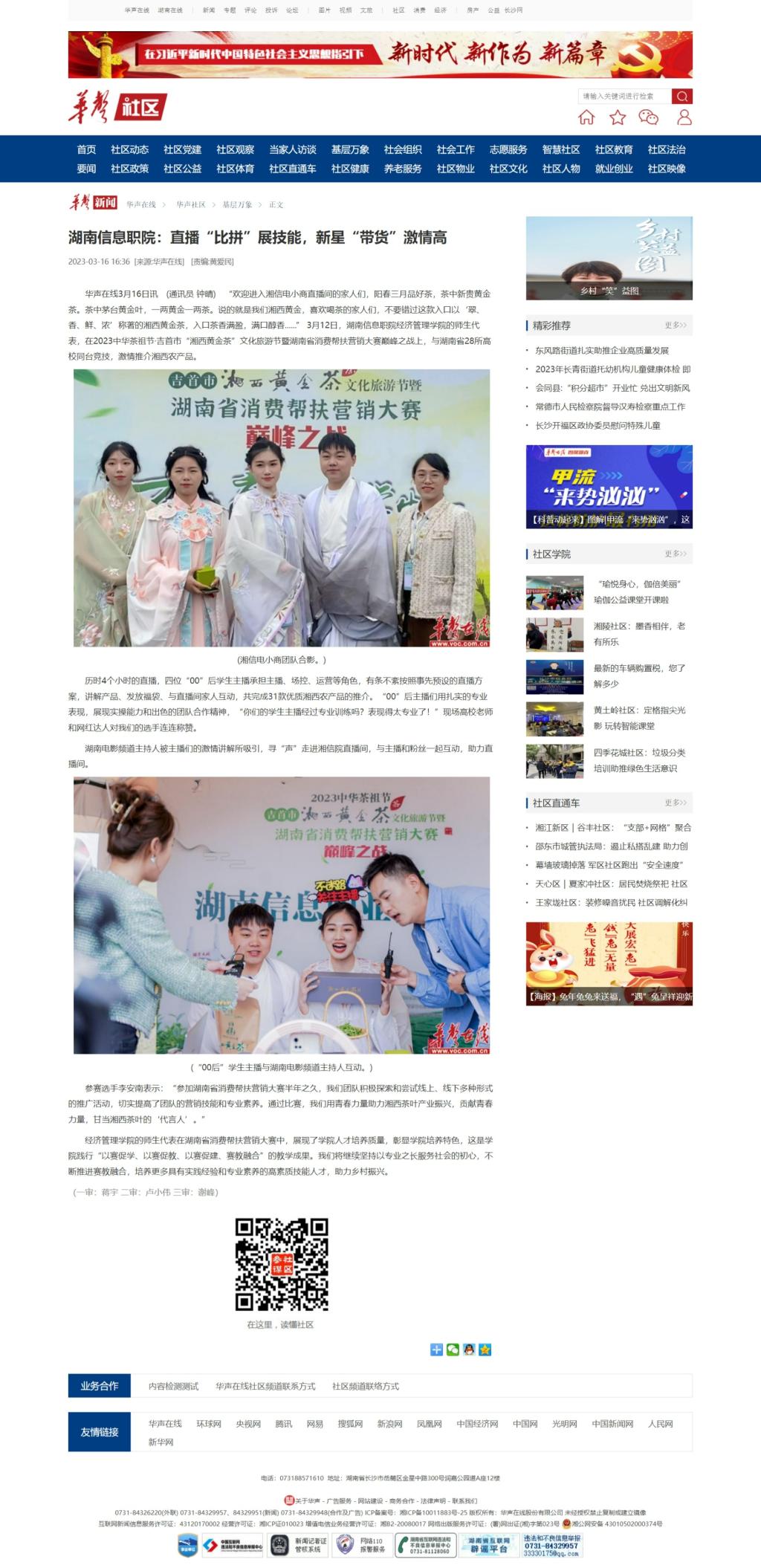
Task: Open the 人民网 friend link
Action: point(660,1424)
